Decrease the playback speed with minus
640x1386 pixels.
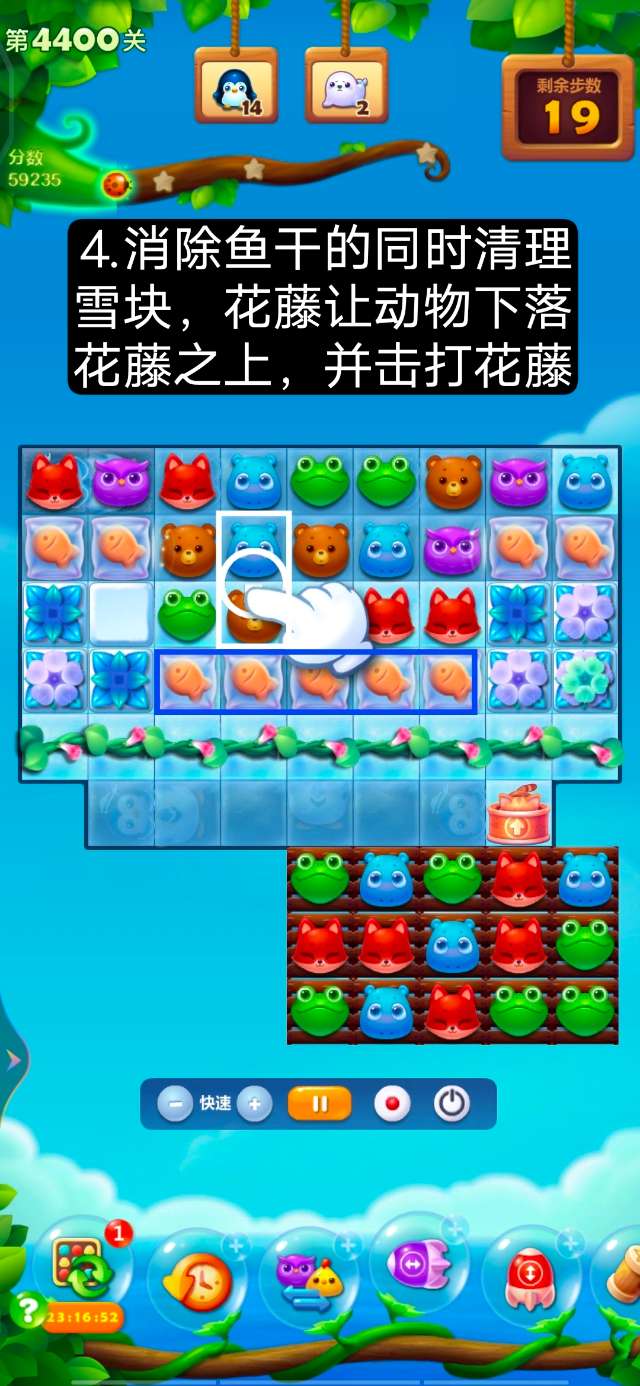click(175, 1104)
